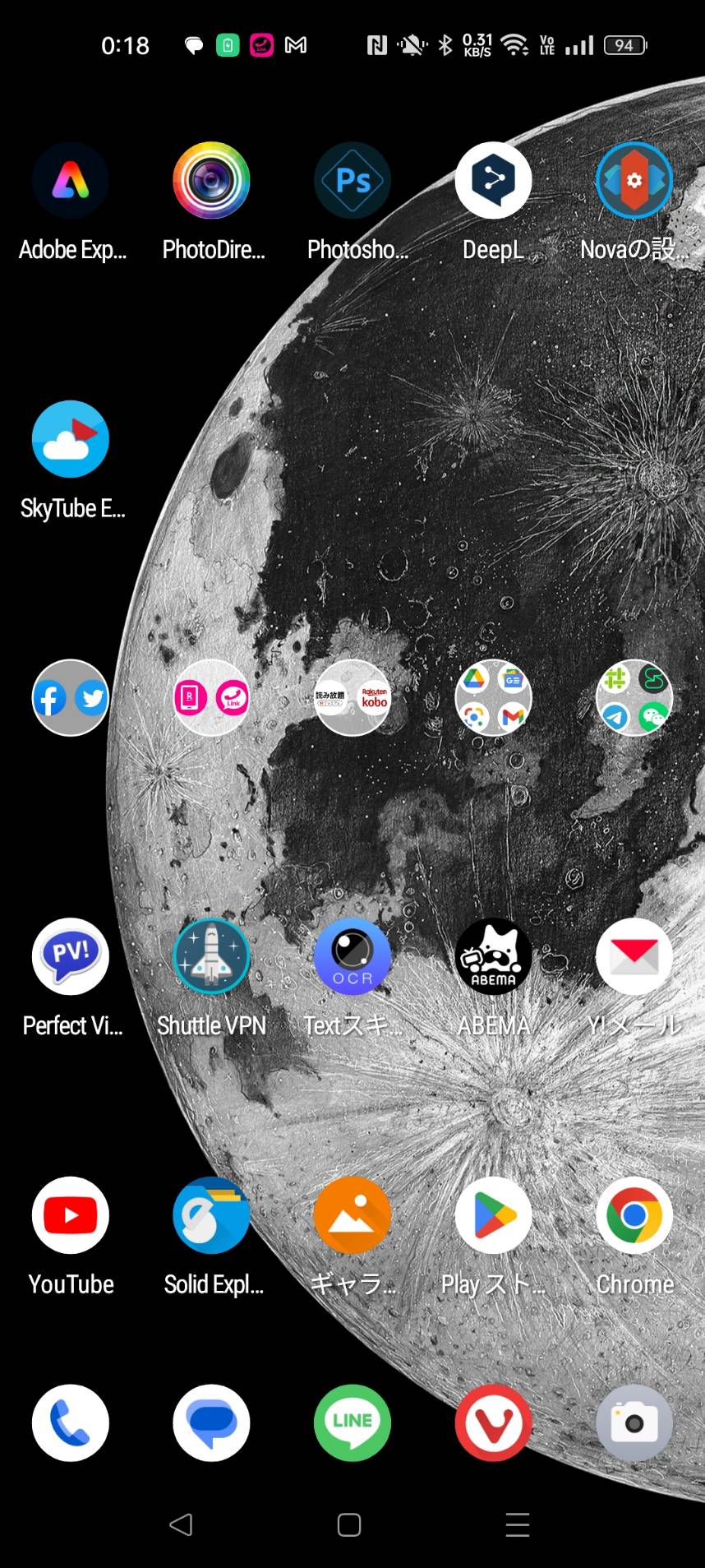This screenshot has height=1568, width=705.
Task: Open the Google apps folder with Gmail
Action: point(493,698)
